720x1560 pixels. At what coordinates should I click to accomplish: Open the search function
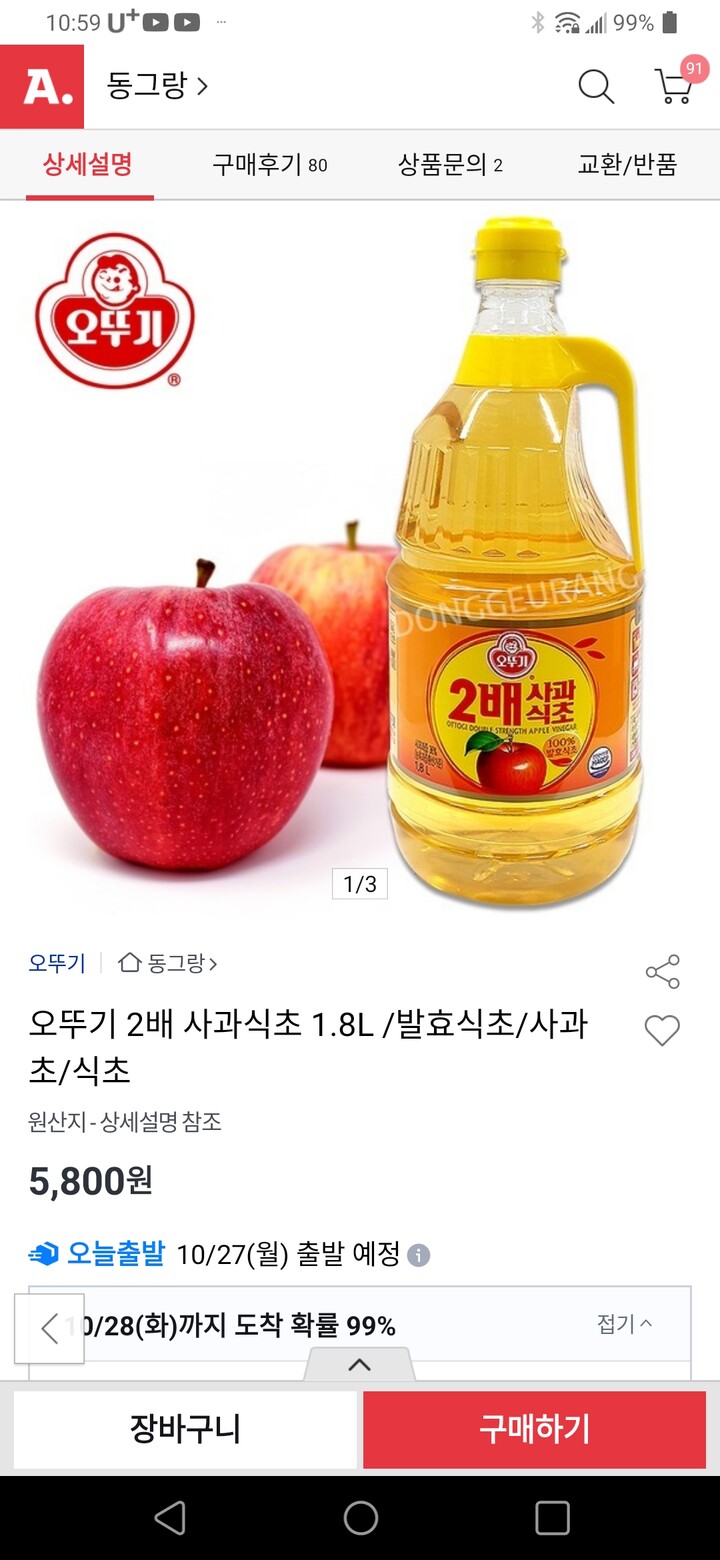596,88
